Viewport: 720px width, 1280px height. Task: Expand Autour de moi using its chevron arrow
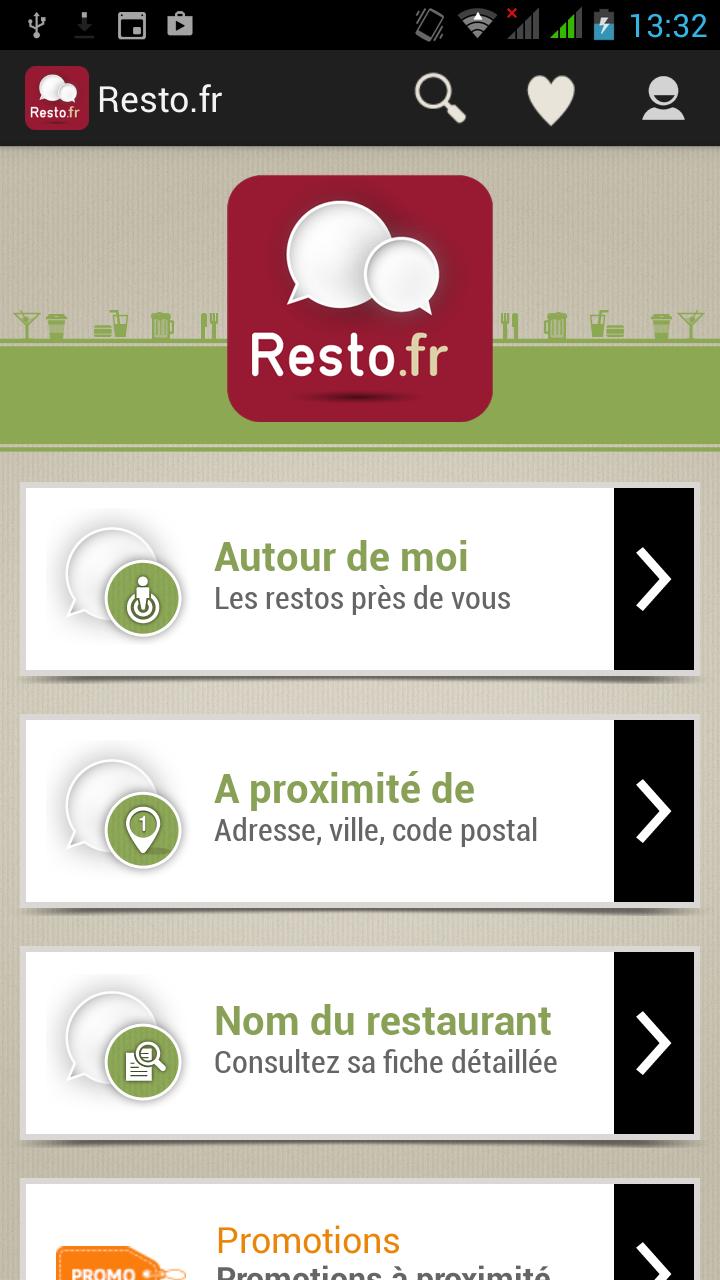tap(654, 578)
